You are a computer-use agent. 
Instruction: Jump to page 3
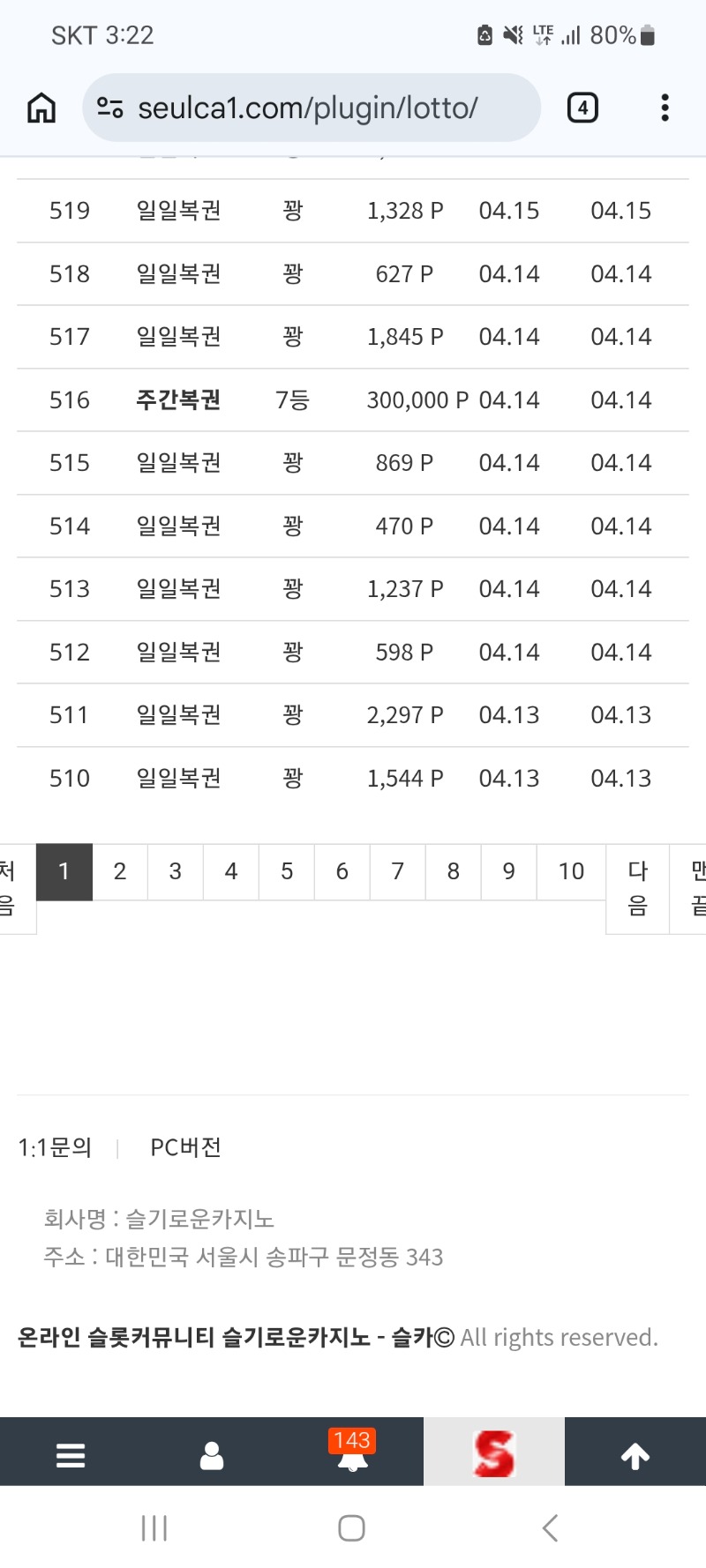click(176, 871)
